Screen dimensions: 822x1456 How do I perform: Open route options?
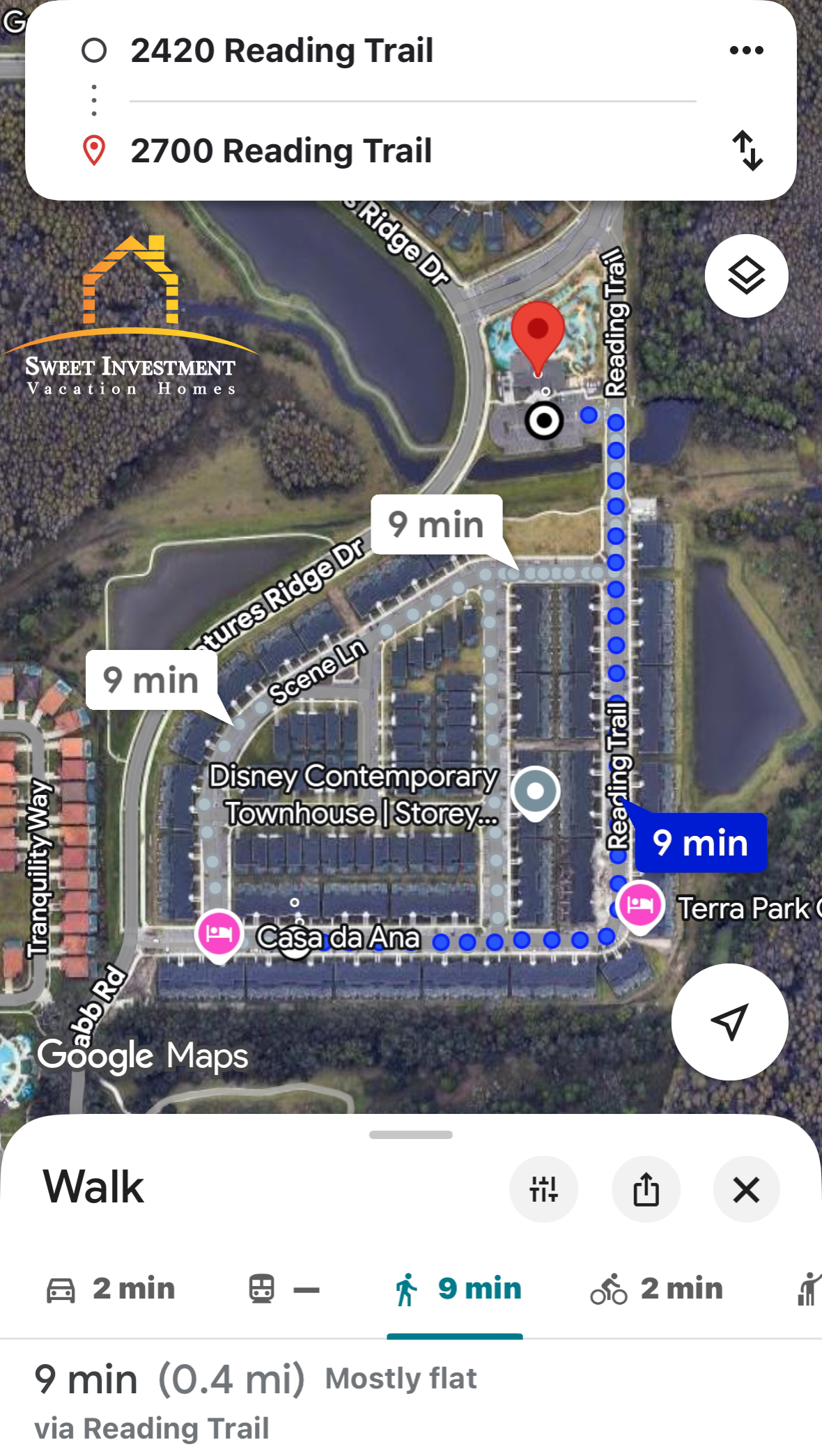click(543, 1189)
